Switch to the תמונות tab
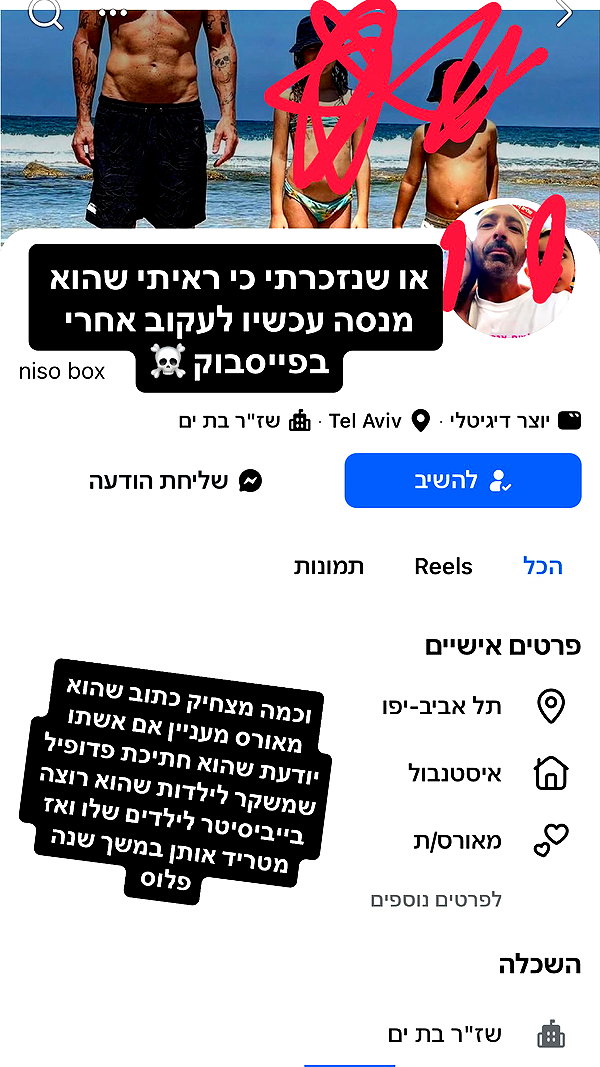 click(x=329, y=566)
